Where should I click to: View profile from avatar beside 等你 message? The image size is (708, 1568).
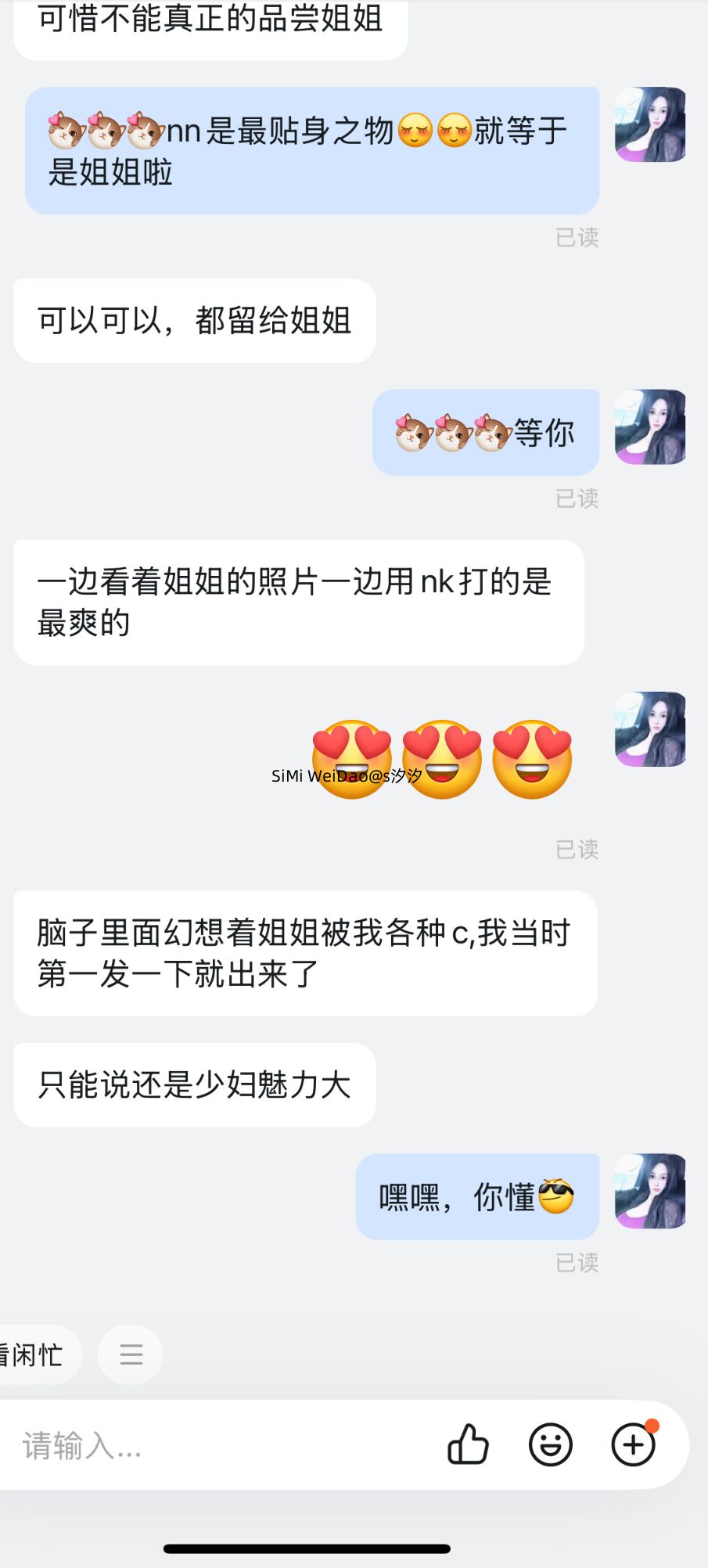coord(650,427)
